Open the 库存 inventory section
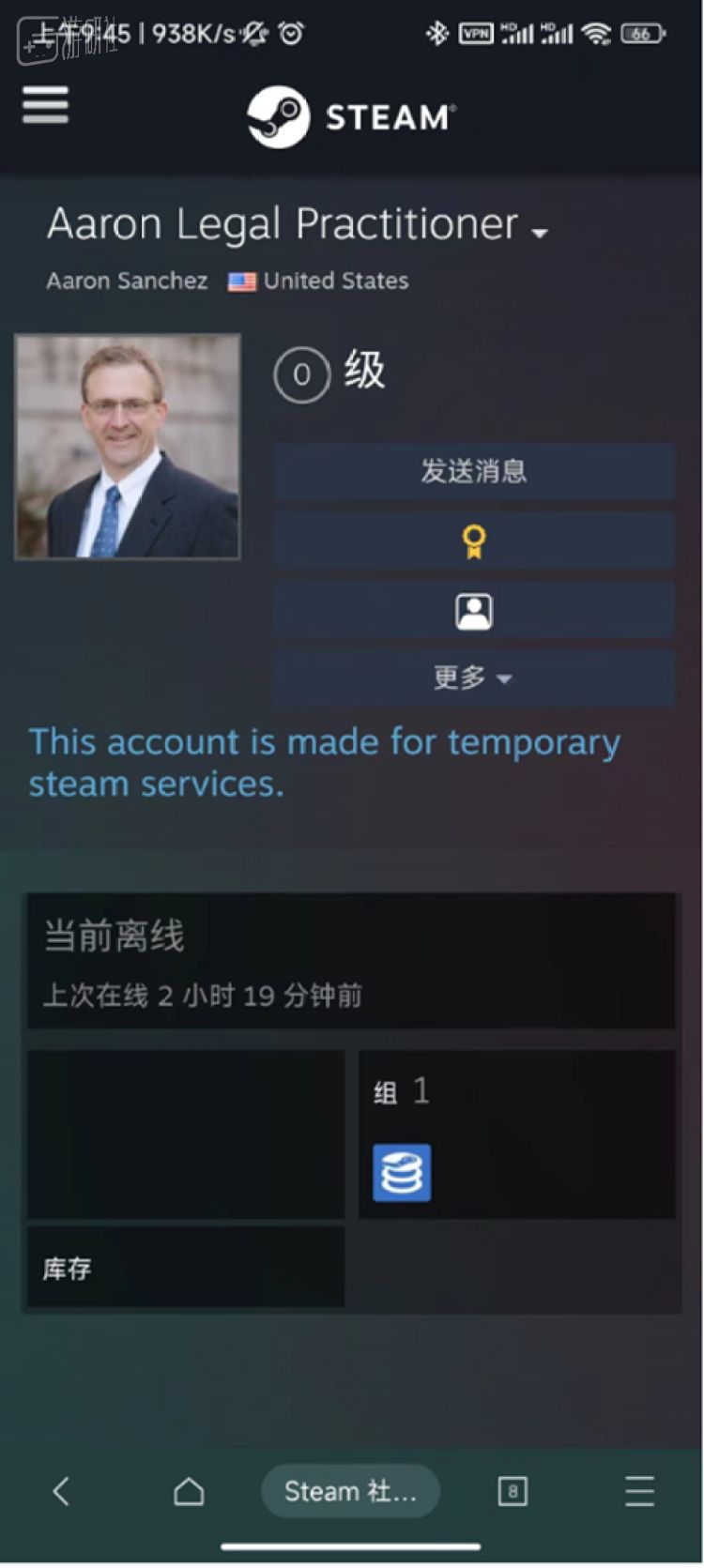The width and height of the screenshot is (704, 1568). 185,1268
